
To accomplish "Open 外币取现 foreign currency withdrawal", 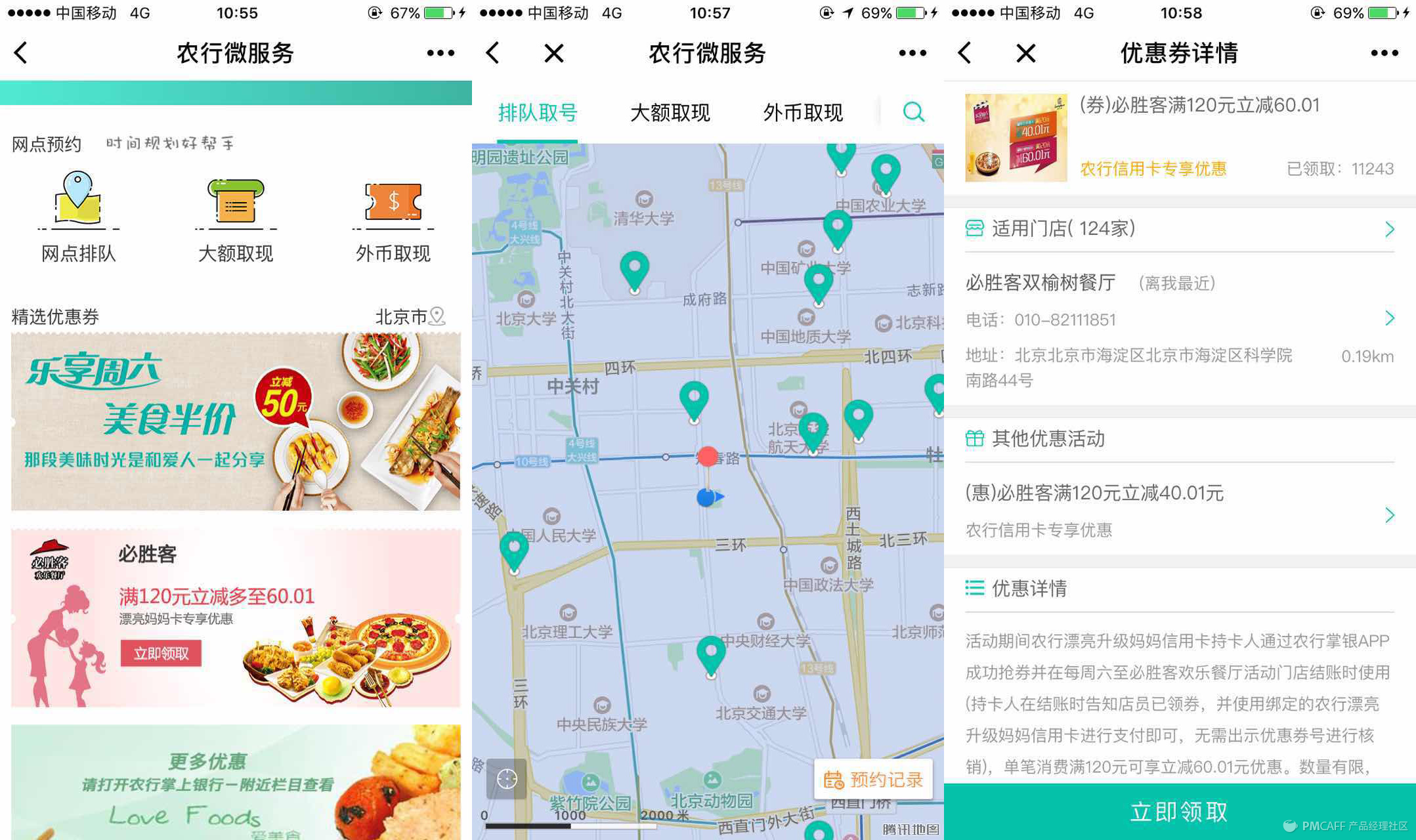I will coord(393,217).
